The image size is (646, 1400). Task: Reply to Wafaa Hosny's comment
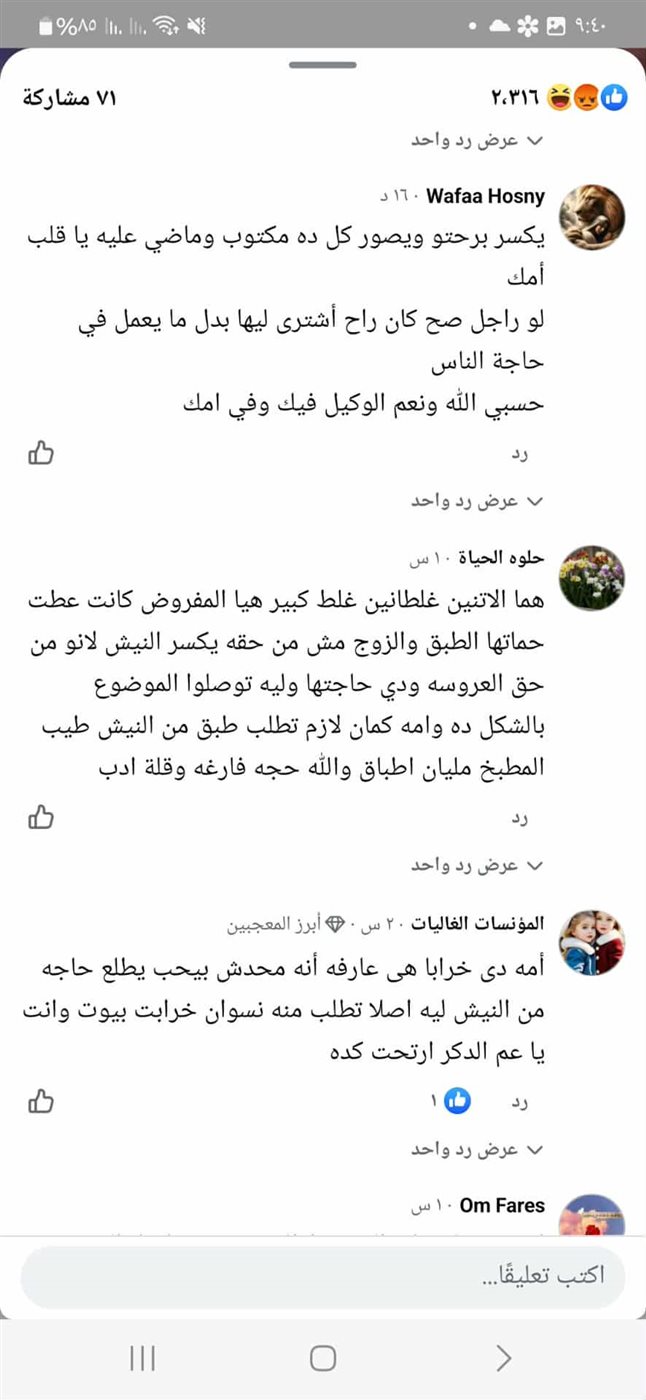tap(518, 454)
